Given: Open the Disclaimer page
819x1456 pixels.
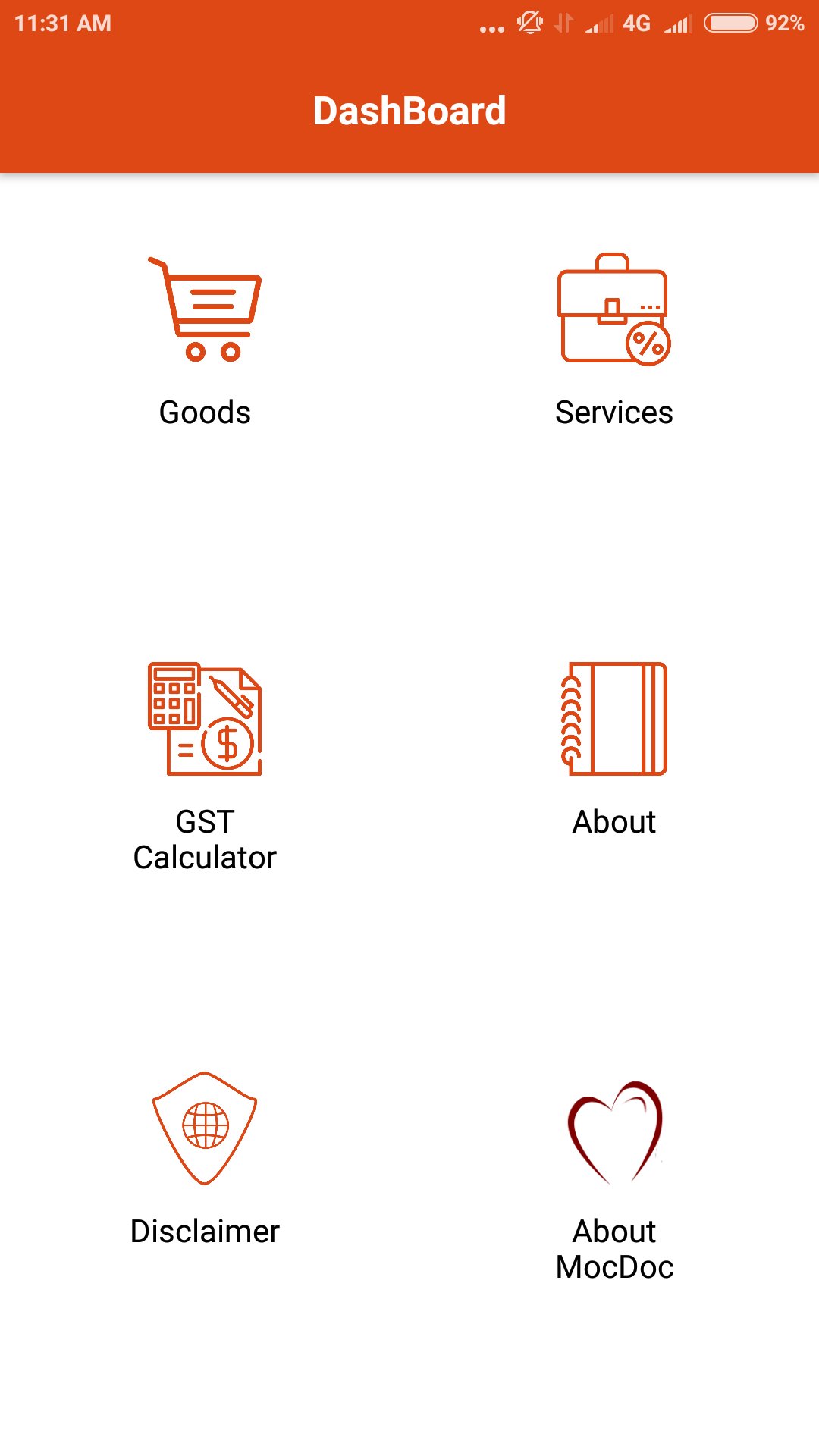Looking at the screenshot, I should point(205,1230).
